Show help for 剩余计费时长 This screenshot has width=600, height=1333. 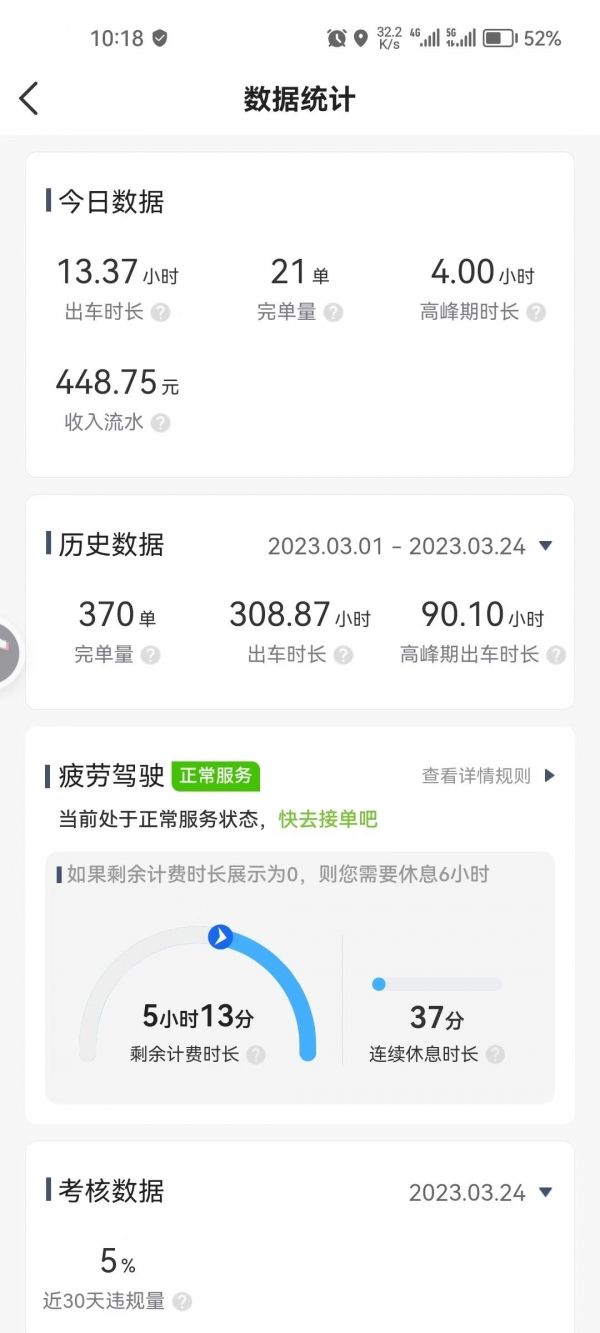click(256, 1054)
